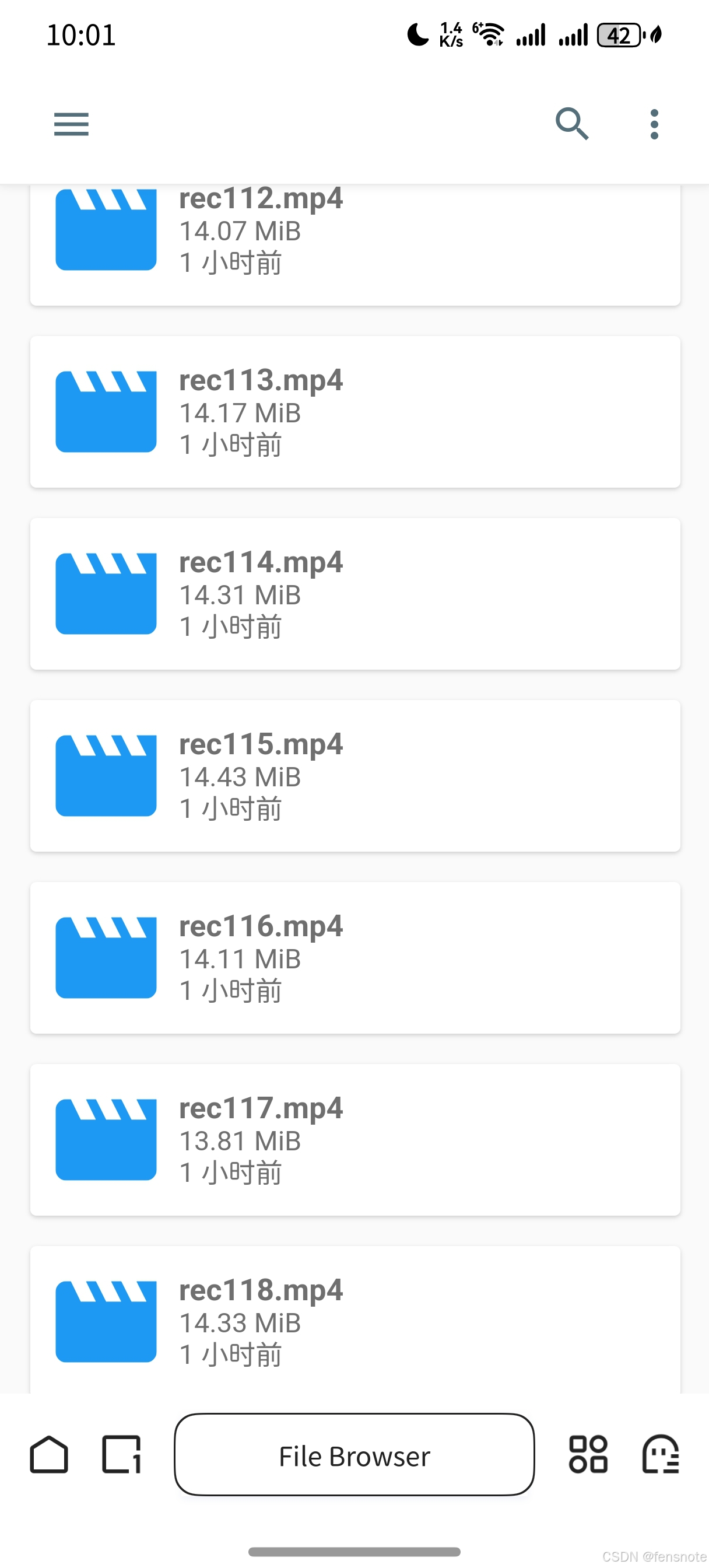This screenshot has width=709, height=1568.
Task: Choose the rec117.mp4 file
Action: click(x=354, y=1139)
